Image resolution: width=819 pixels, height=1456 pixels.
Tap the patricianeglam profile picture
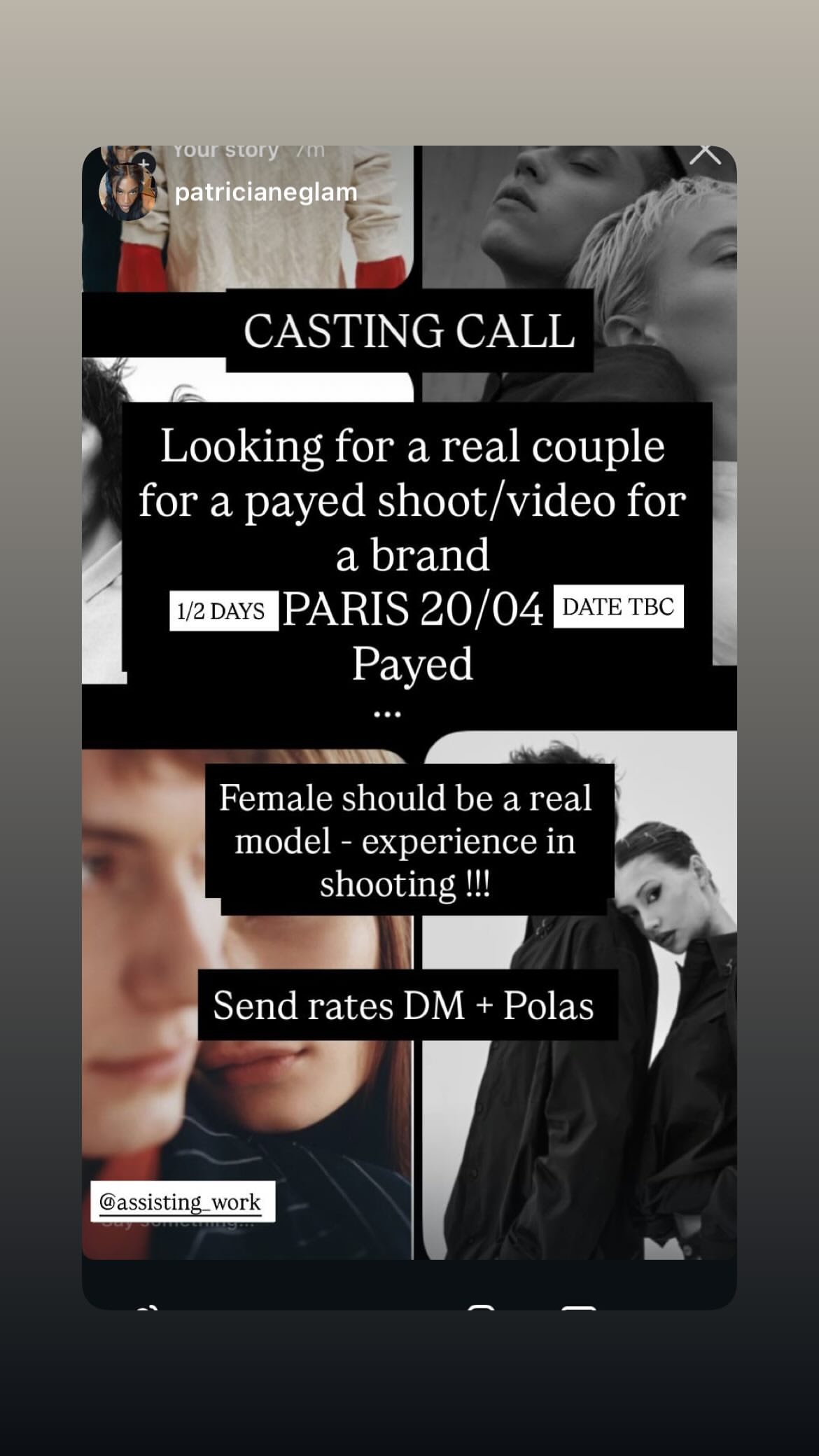[127, 189]
